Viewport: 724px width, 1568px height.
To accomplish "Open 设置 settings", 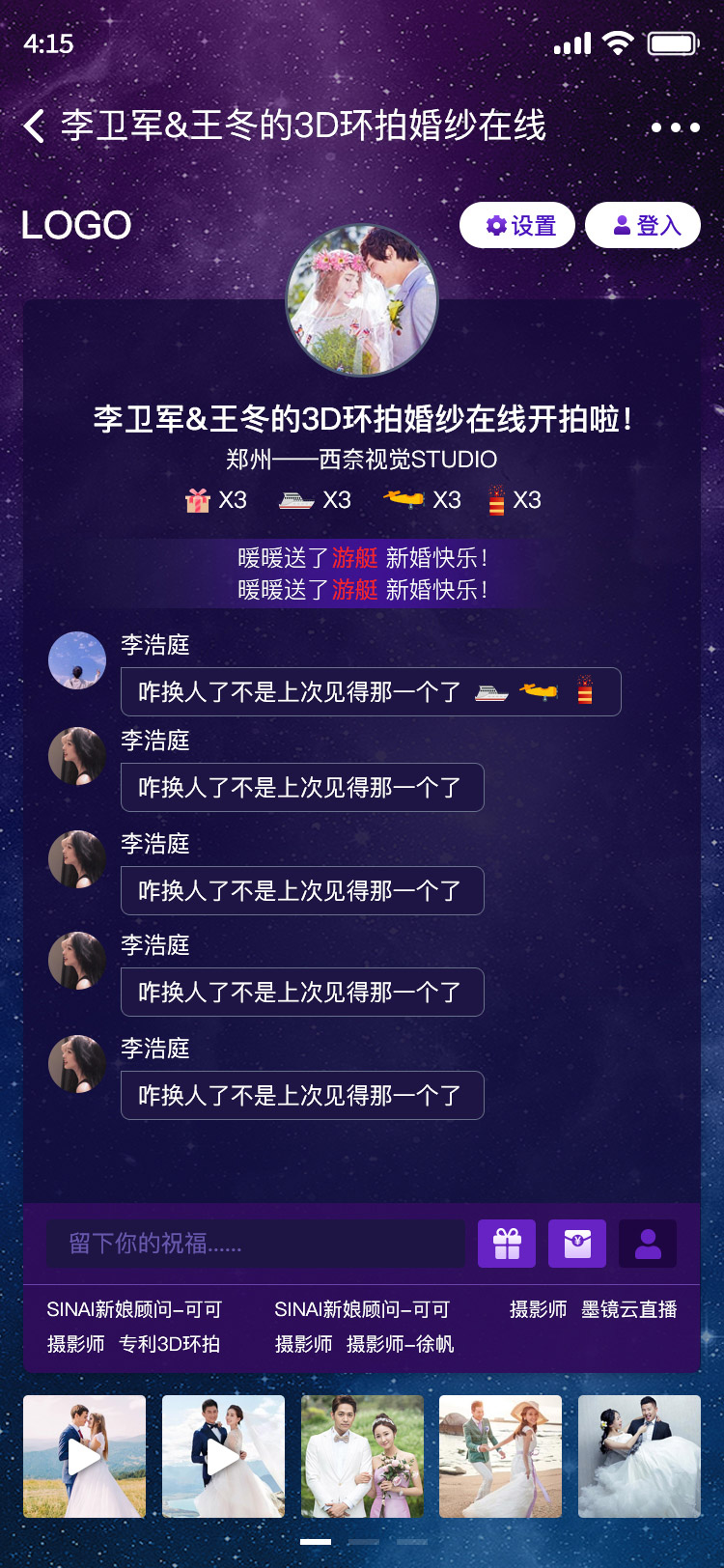I will tap(517, 226).
